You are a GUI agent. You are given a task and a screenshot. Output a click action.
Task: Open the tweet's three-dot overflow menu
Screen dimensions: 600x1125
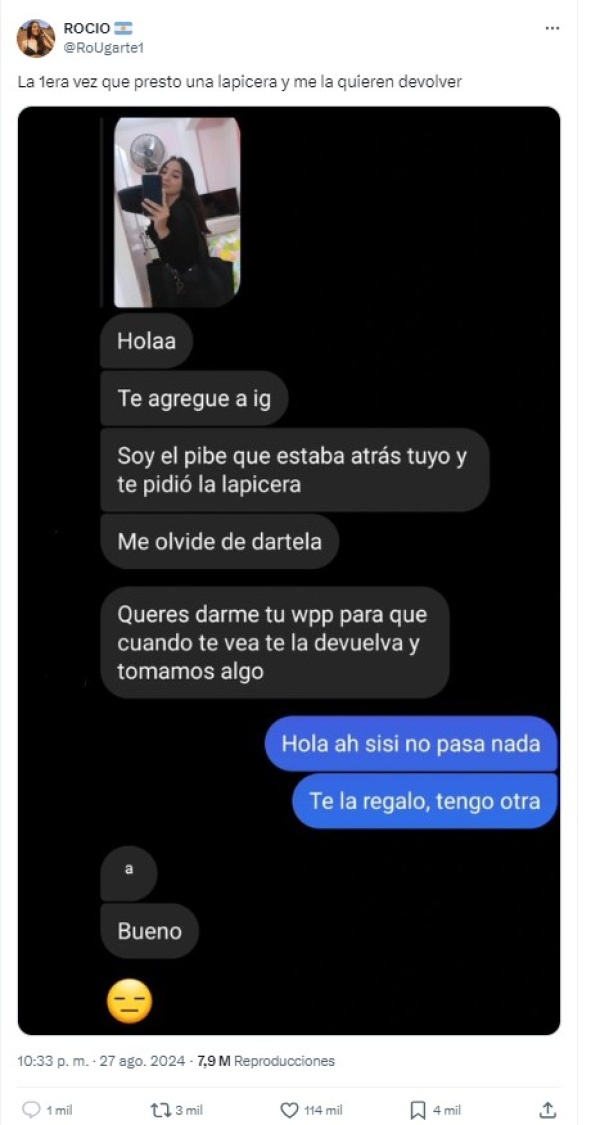(x=552, y=29)
